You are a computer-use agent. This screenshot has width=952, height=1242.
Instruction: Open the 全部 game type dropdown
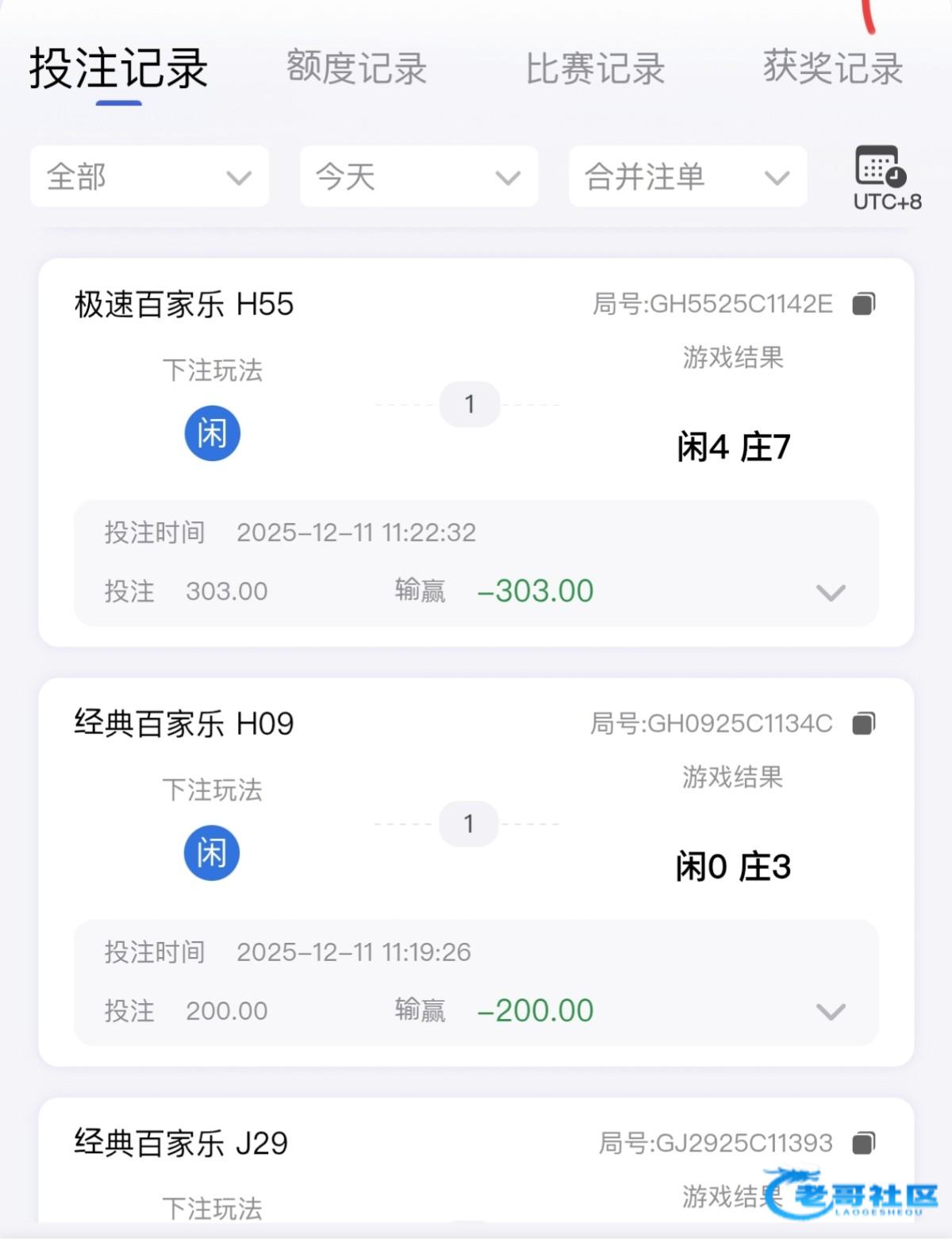149,177
